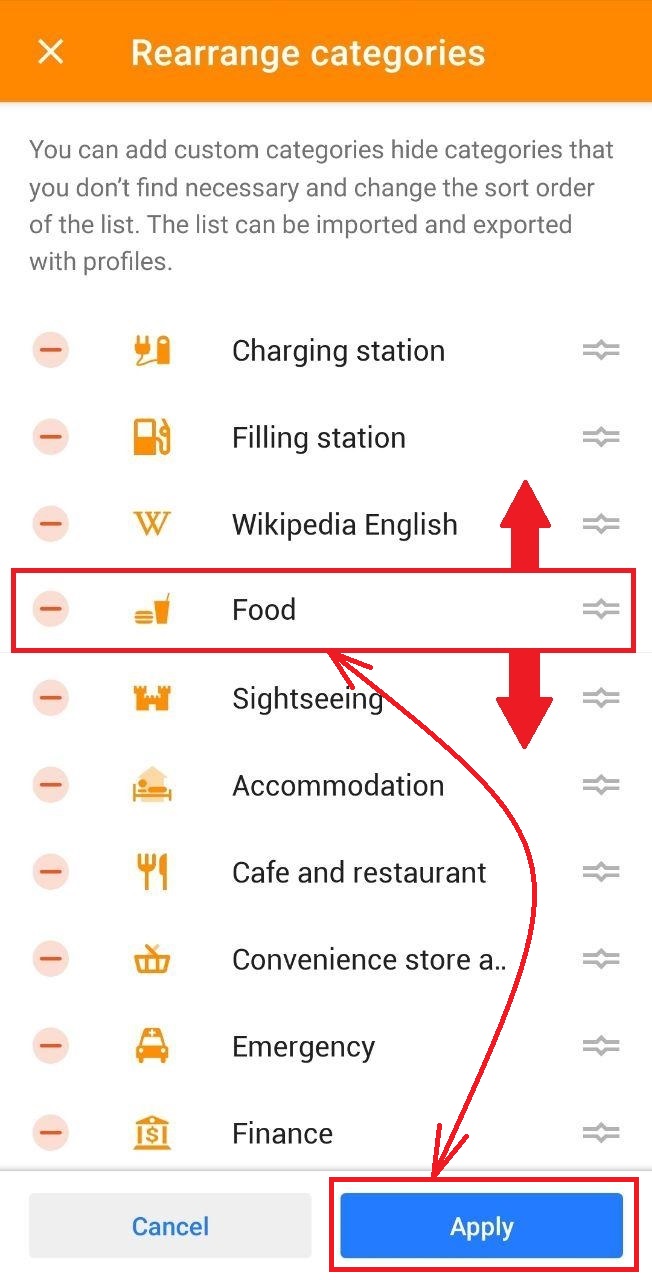Remove the Emergency category
This screenshot has width=652, height=1280.
click(50, 1047)
